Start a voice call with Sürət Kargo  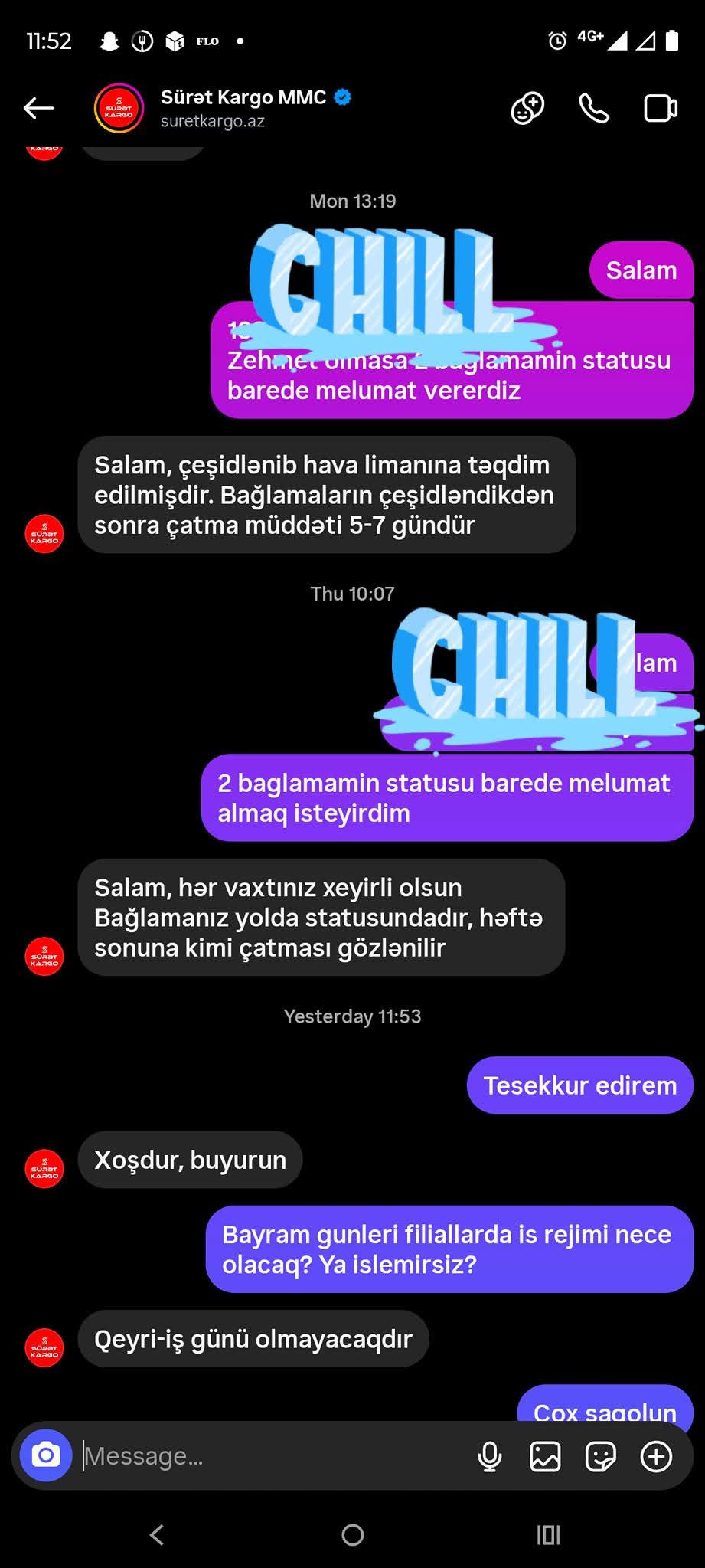(x=593, y=109)
